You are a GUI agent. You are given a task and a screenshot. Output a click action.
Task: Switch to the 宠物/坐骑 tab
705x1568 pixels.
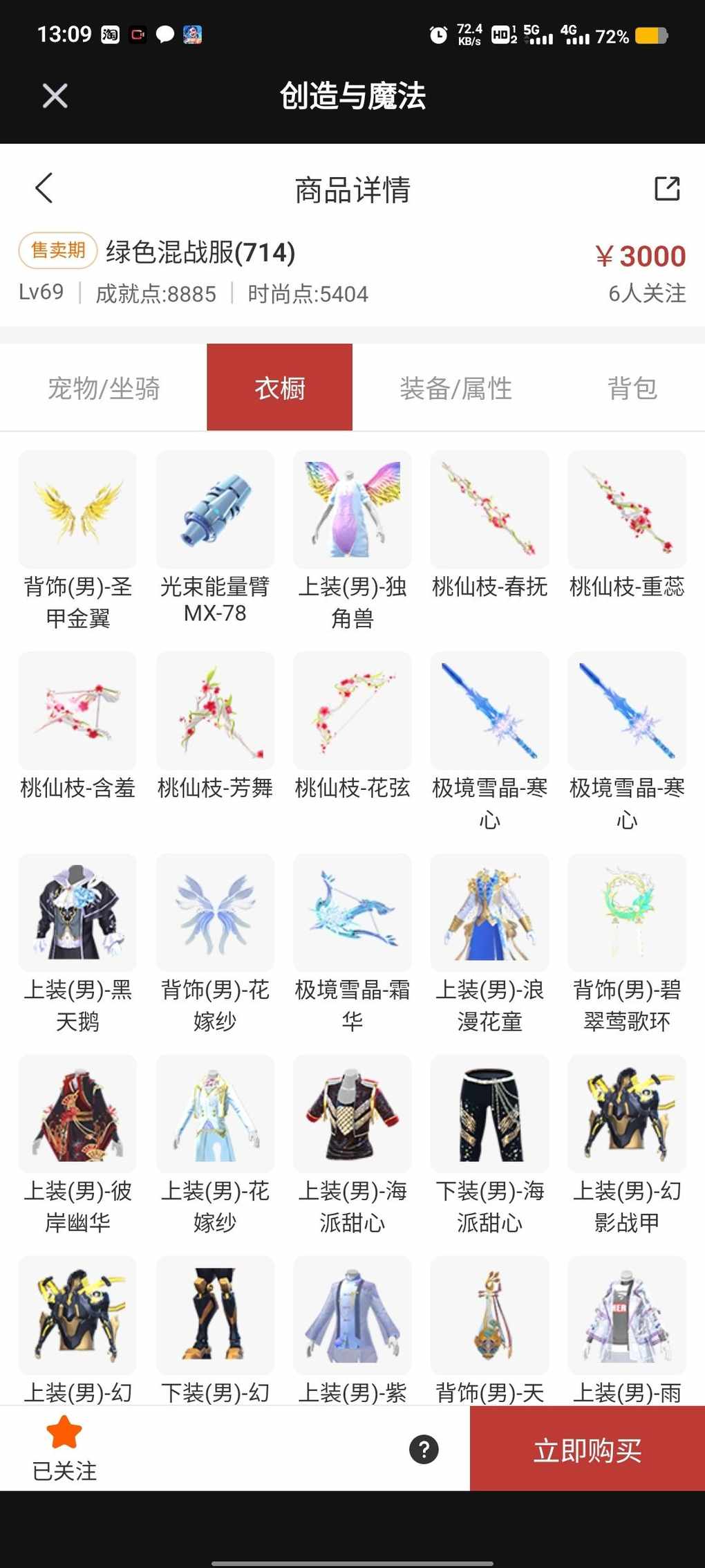(104, 388)
